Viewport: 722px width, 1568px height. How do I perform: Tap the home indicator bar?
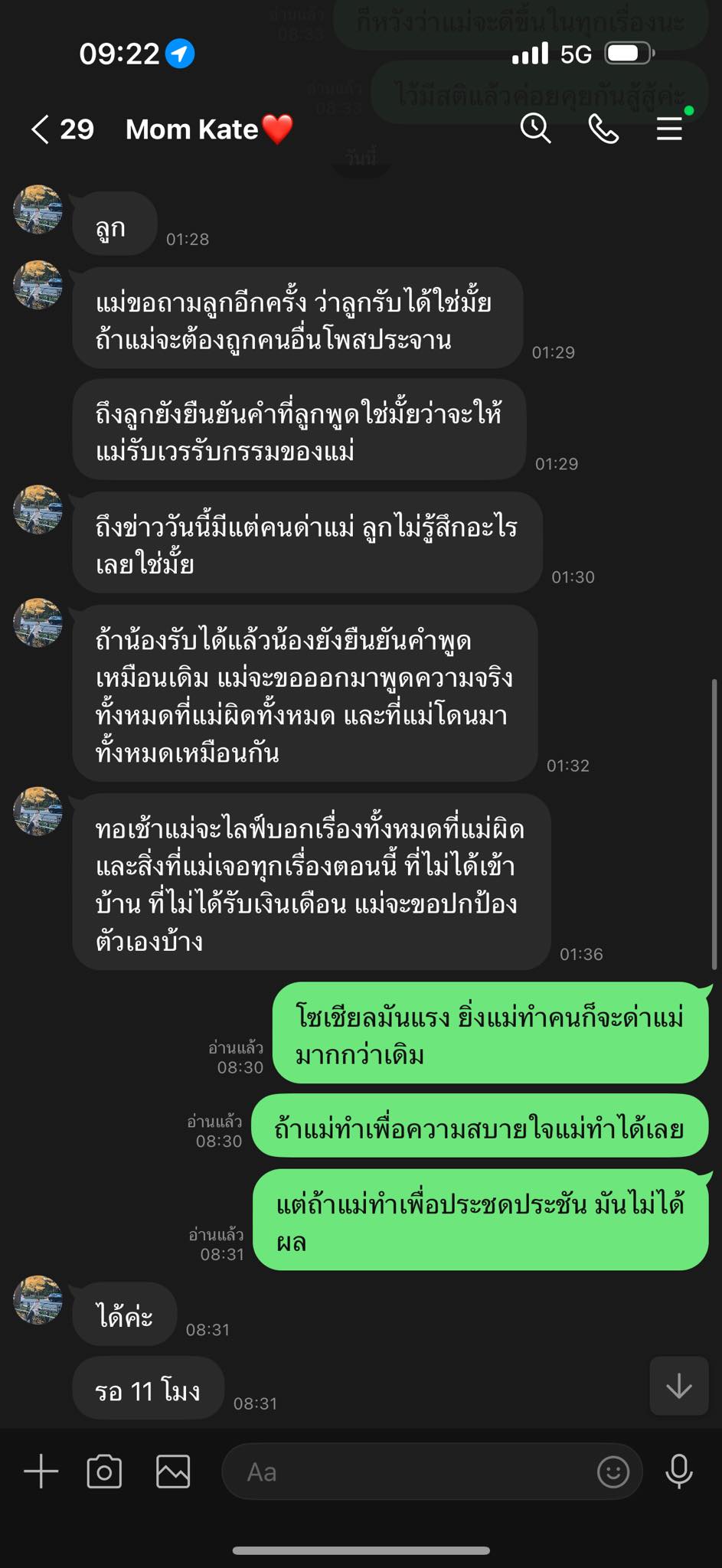click(x=361, y=1549)
